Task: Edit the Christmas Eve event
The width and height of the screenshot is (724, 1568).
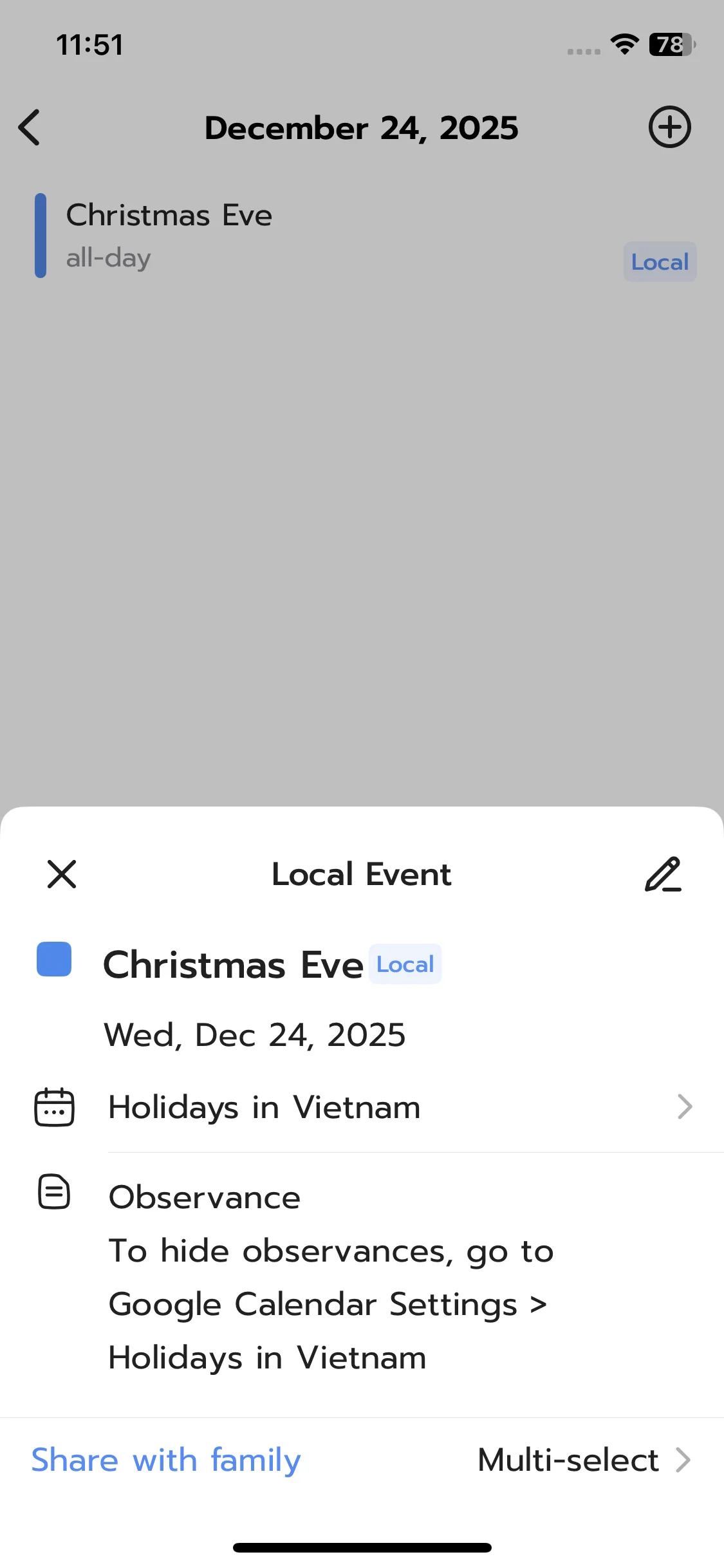Action: [x=663, y=874]
